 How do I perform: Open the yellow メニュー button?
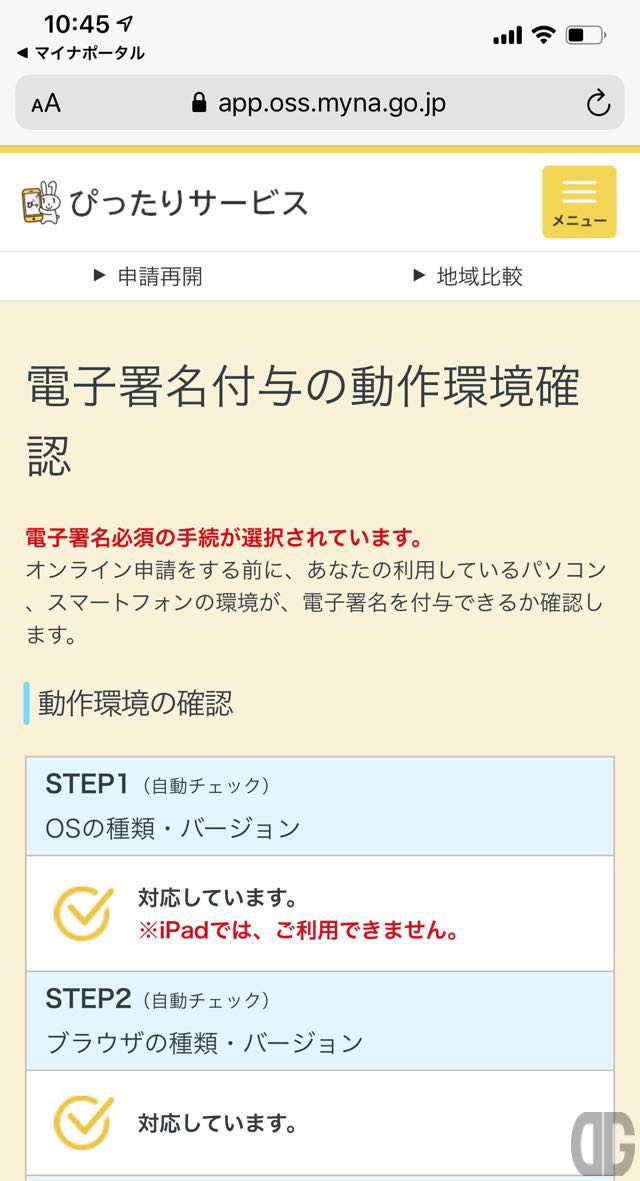[579, 202]
